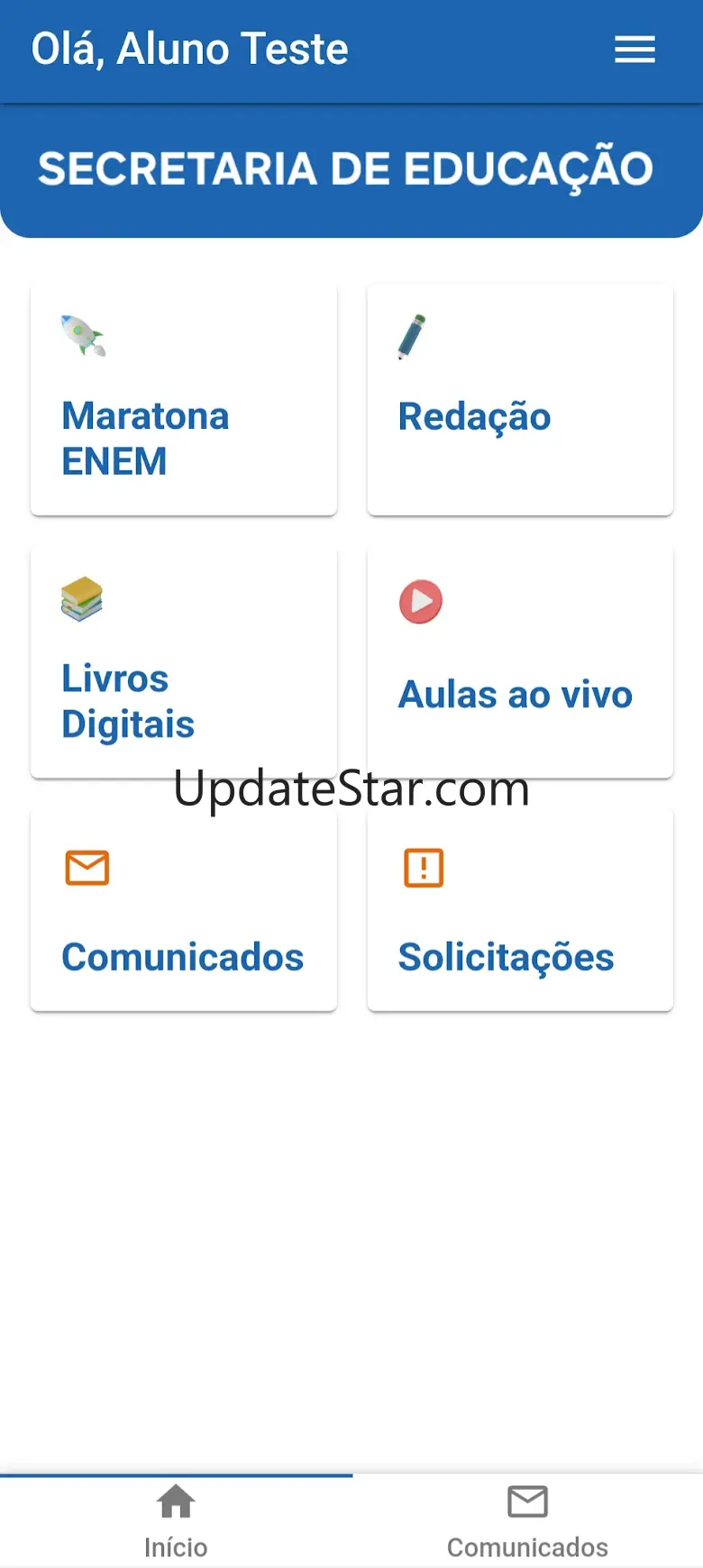Open Aulas ao vivo

coord(520,662)
